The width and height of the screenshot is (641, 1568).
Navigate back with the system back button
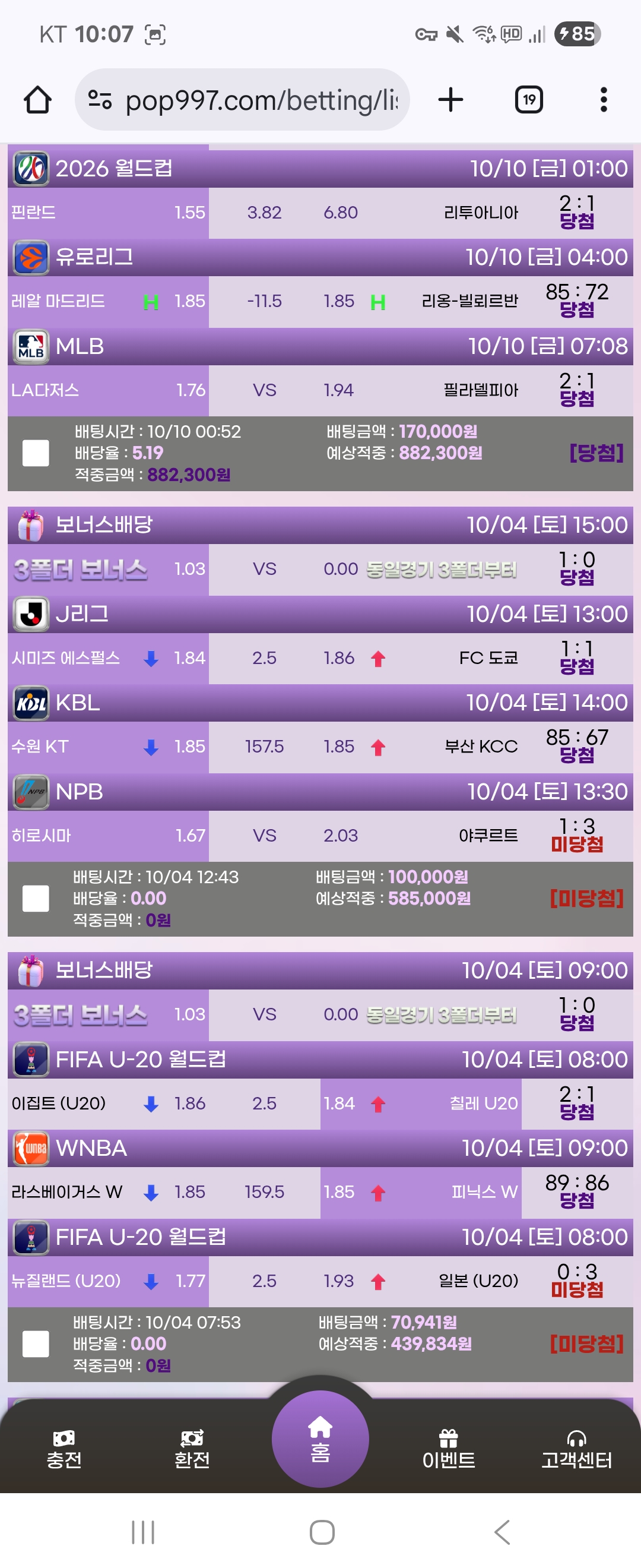pos(502,1532)
